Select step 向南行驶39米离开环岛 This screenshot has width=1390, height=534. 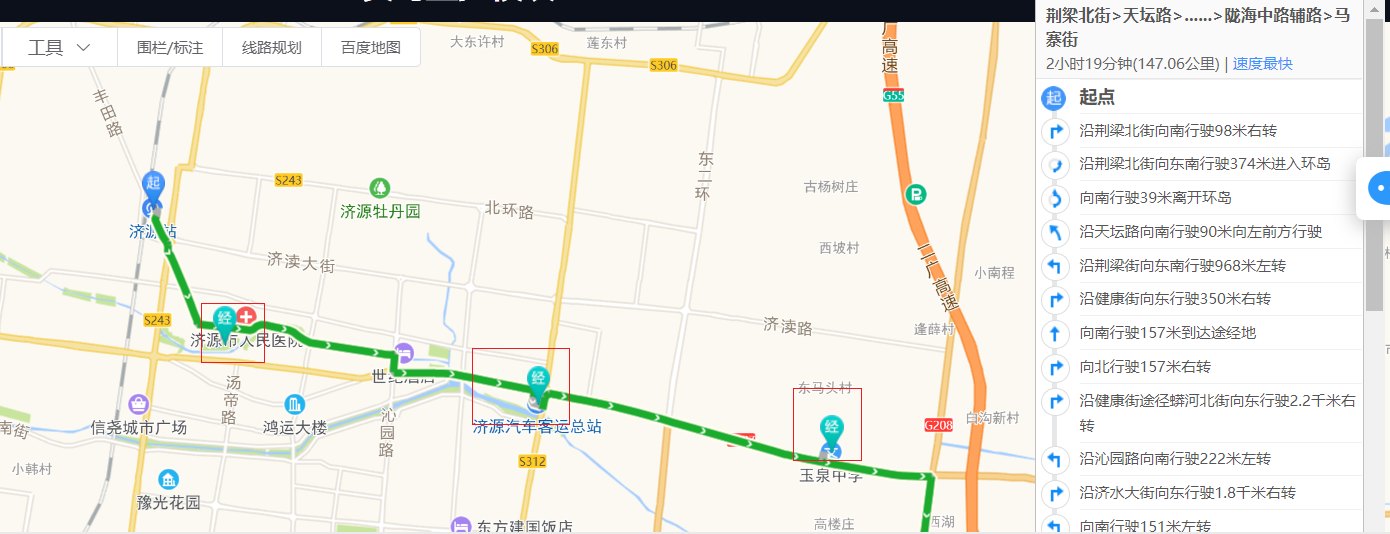point(1155,198)
